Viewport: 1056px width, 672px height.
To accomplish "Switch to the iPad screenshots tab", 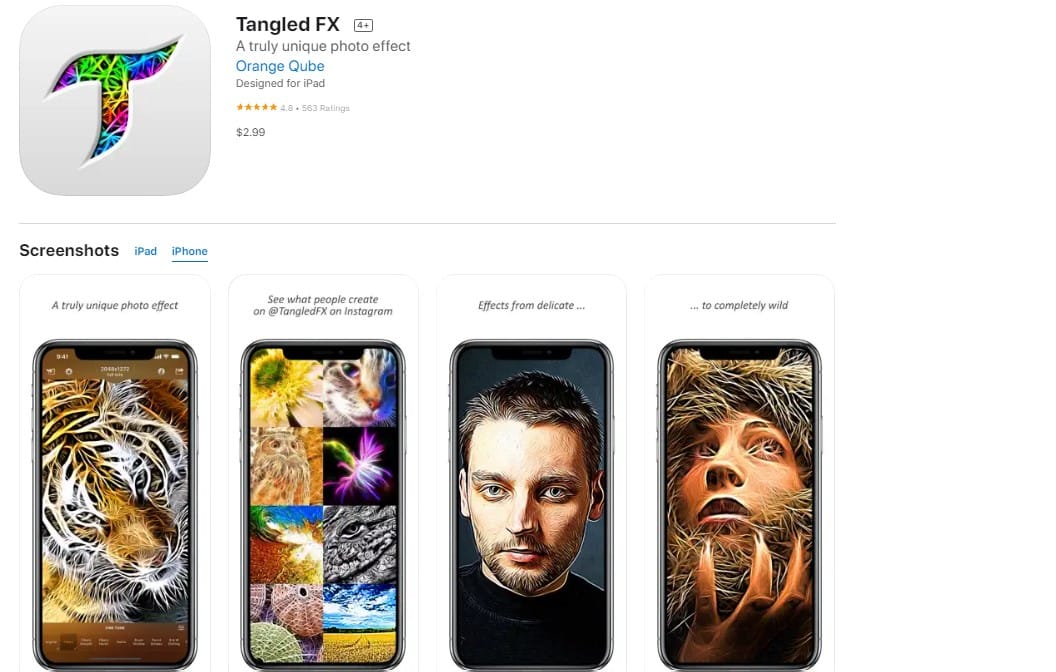I will (146, 251).
